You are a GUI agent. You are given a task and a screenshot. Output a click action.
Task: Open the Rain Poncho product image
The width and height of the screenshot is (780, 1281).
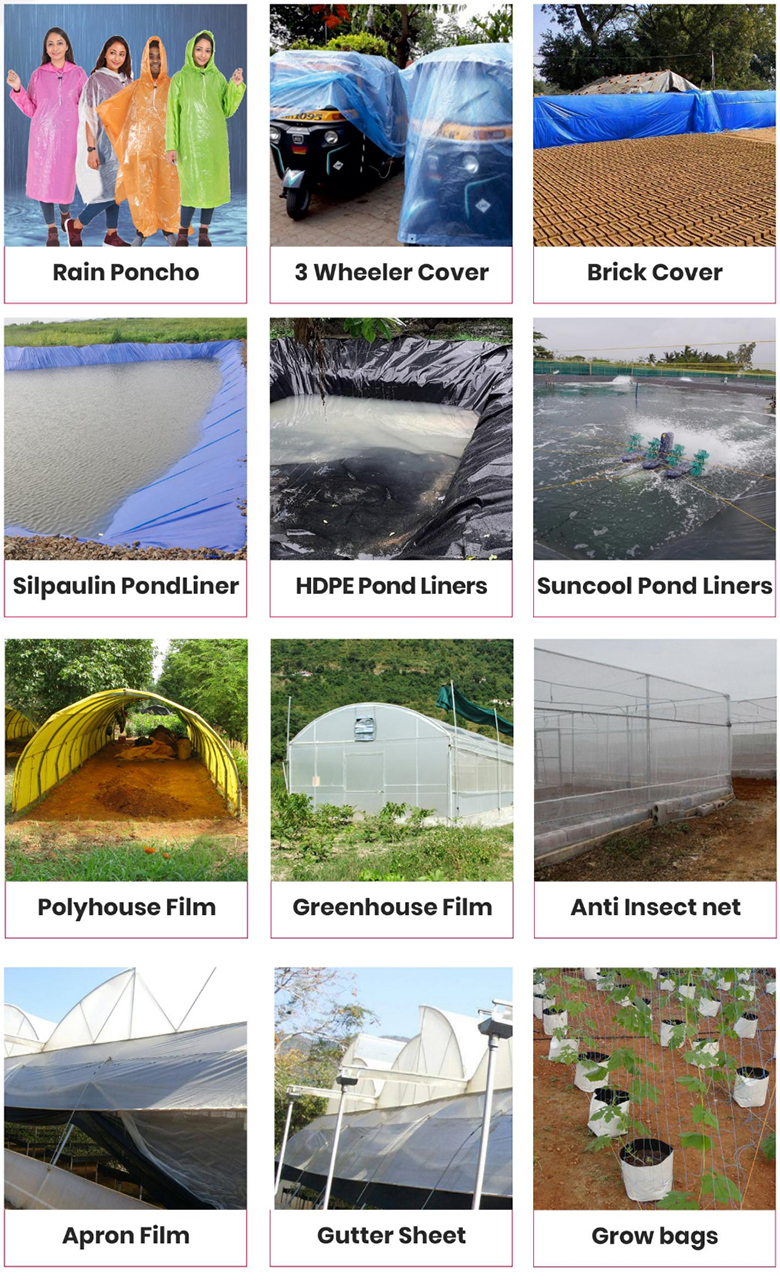point(125,125)
